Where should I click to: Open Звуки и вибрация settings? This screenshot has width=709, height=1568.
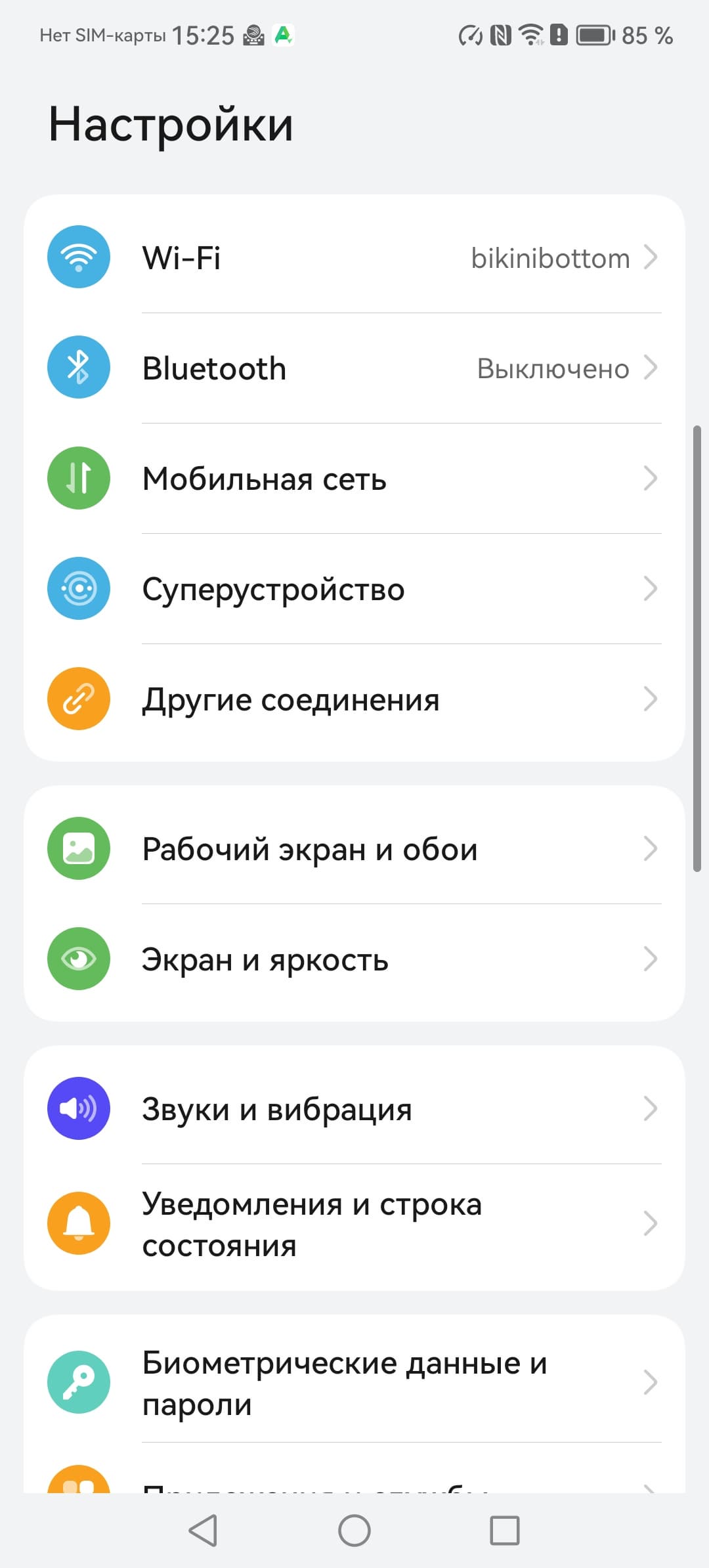click(x=354, y=1108)
